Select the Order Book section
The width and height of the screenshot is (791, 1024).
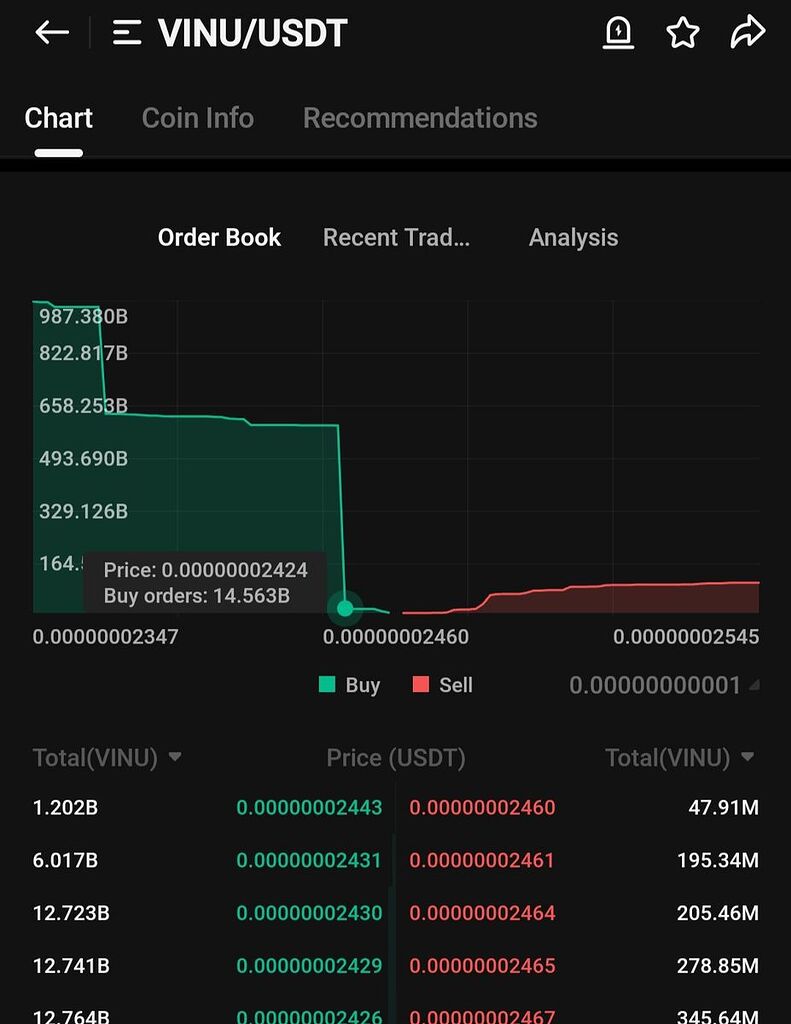(x=219, y=238)
